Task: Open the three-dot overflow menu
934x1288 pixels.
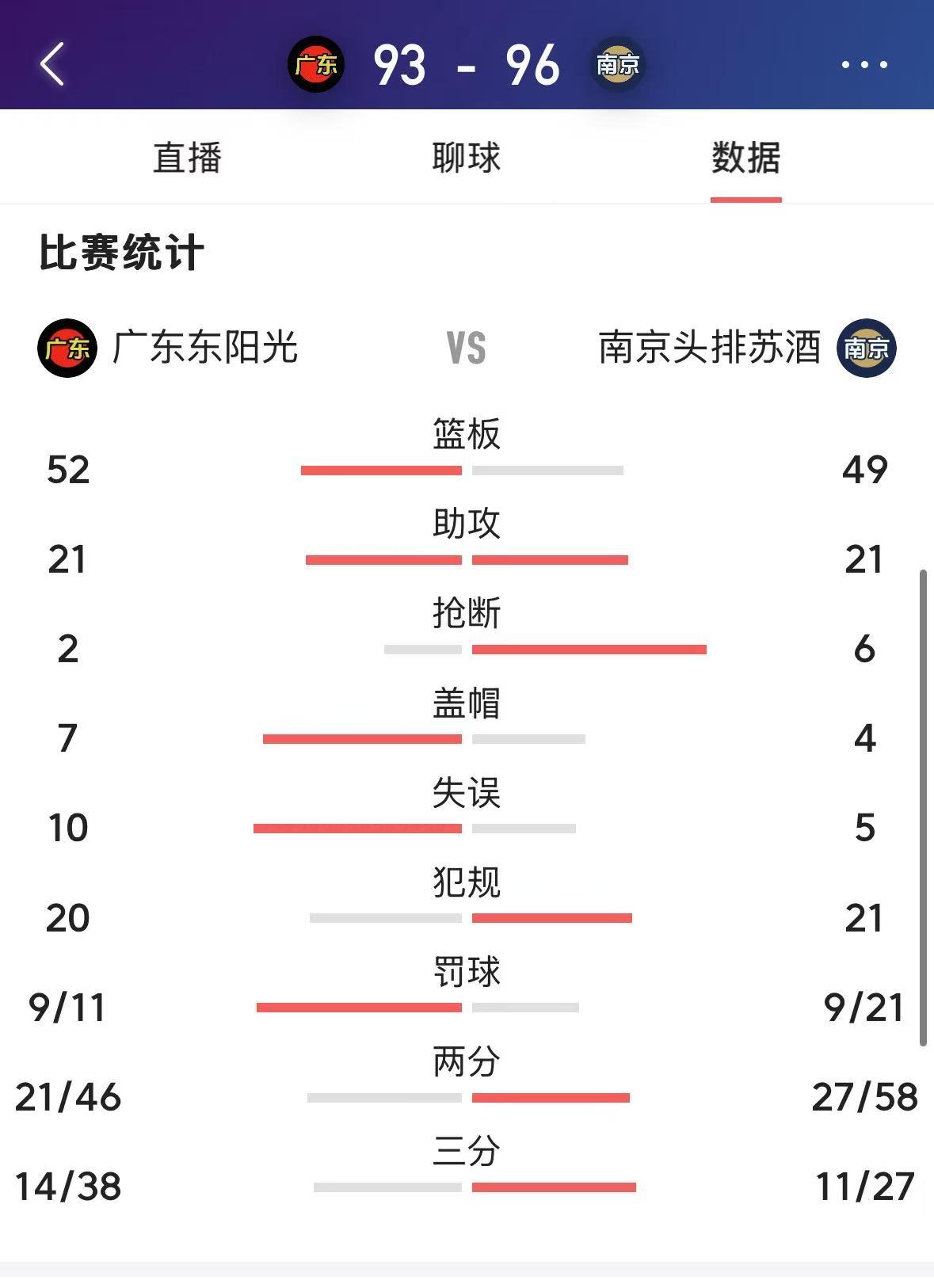Action: tap(863, 64)
